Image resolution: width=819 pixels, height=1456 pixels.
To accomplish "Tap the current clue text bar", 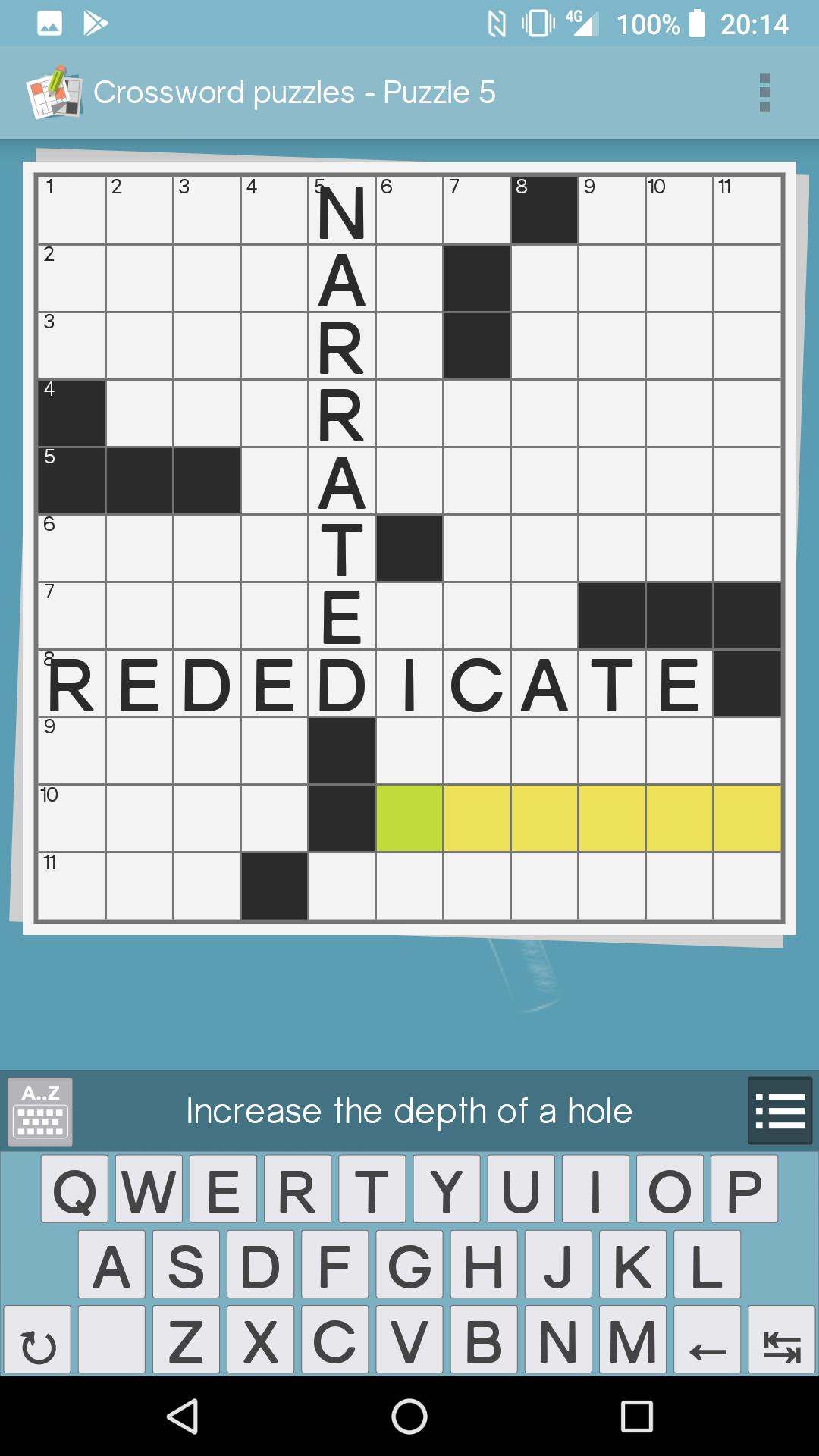I will click(409, 1111).
